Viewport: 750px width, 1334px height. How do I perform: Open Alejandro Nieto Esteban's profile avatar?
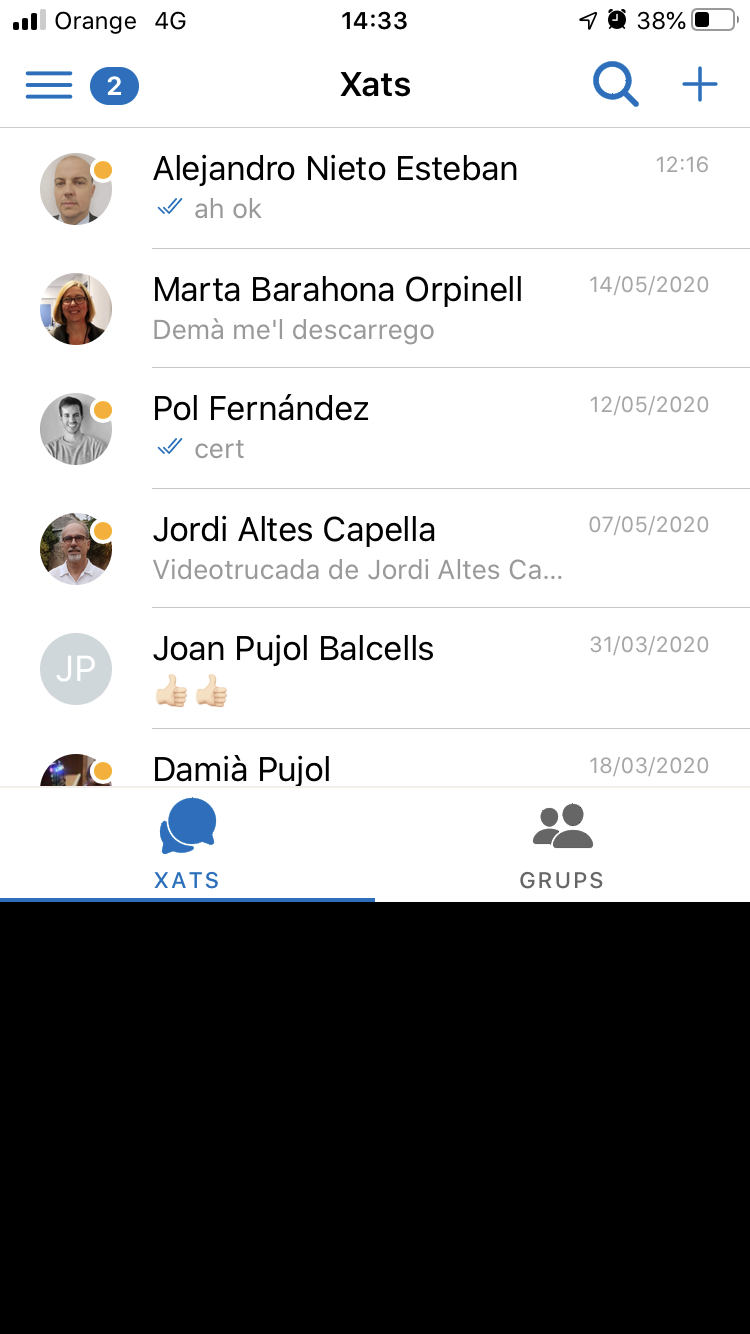click(75, 188)
